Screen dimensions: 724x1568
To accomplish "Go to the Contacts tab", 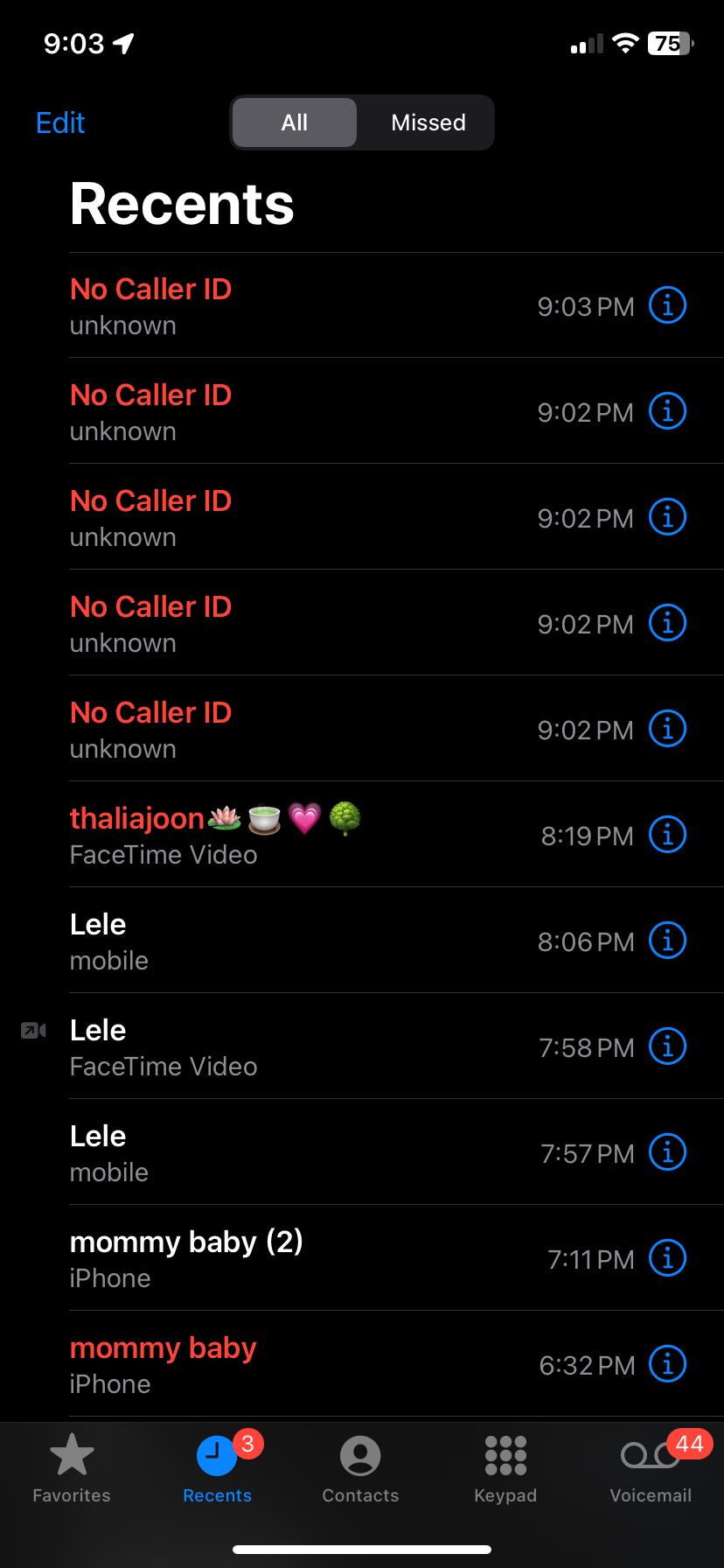I will click(x=360, y=1472).
